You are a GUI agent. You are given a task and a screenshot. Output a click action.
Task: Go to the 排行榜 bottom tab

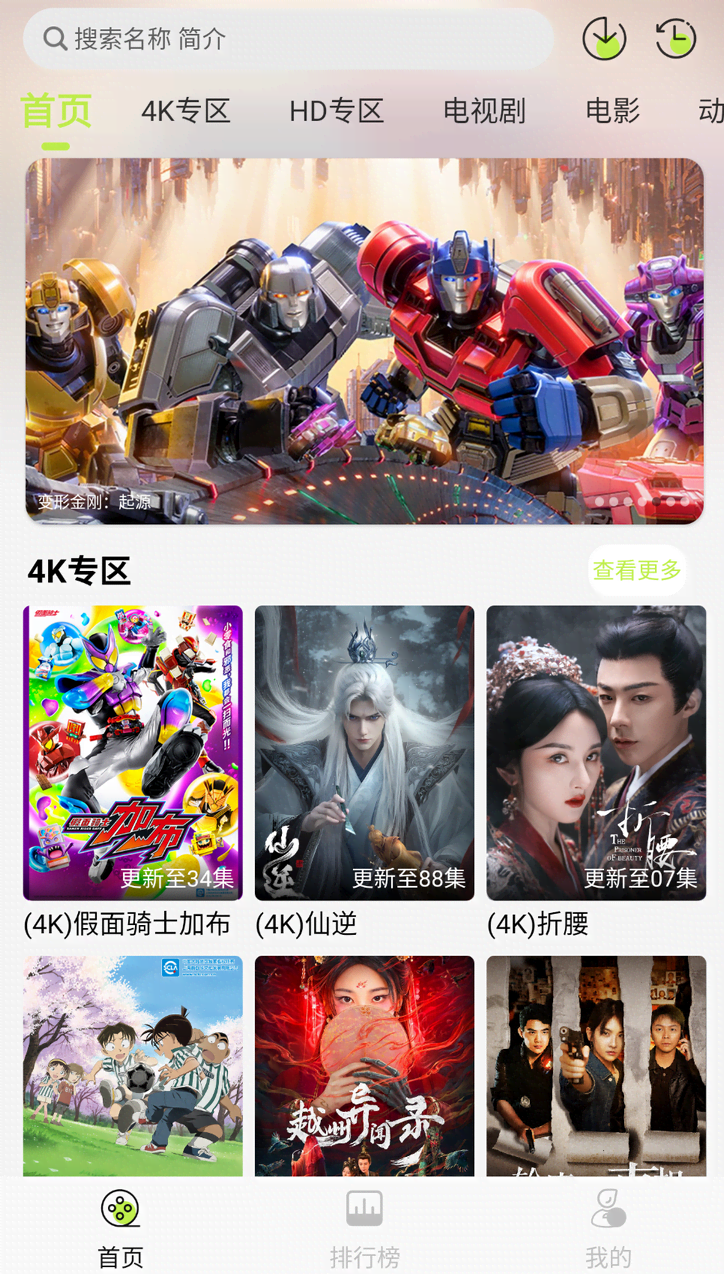pyautogui.click(x=364, y=1228)
